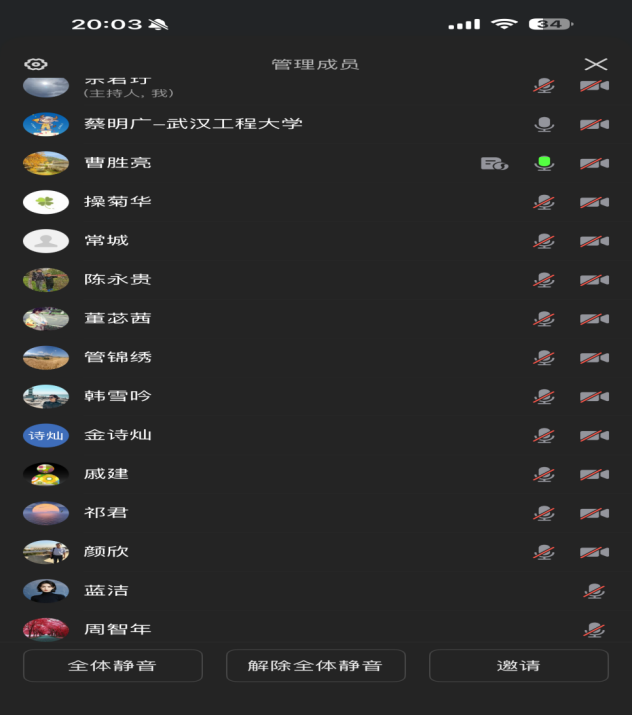Unmute 蓝洁's microphone

pyautogui.click(x=595, y=591)
